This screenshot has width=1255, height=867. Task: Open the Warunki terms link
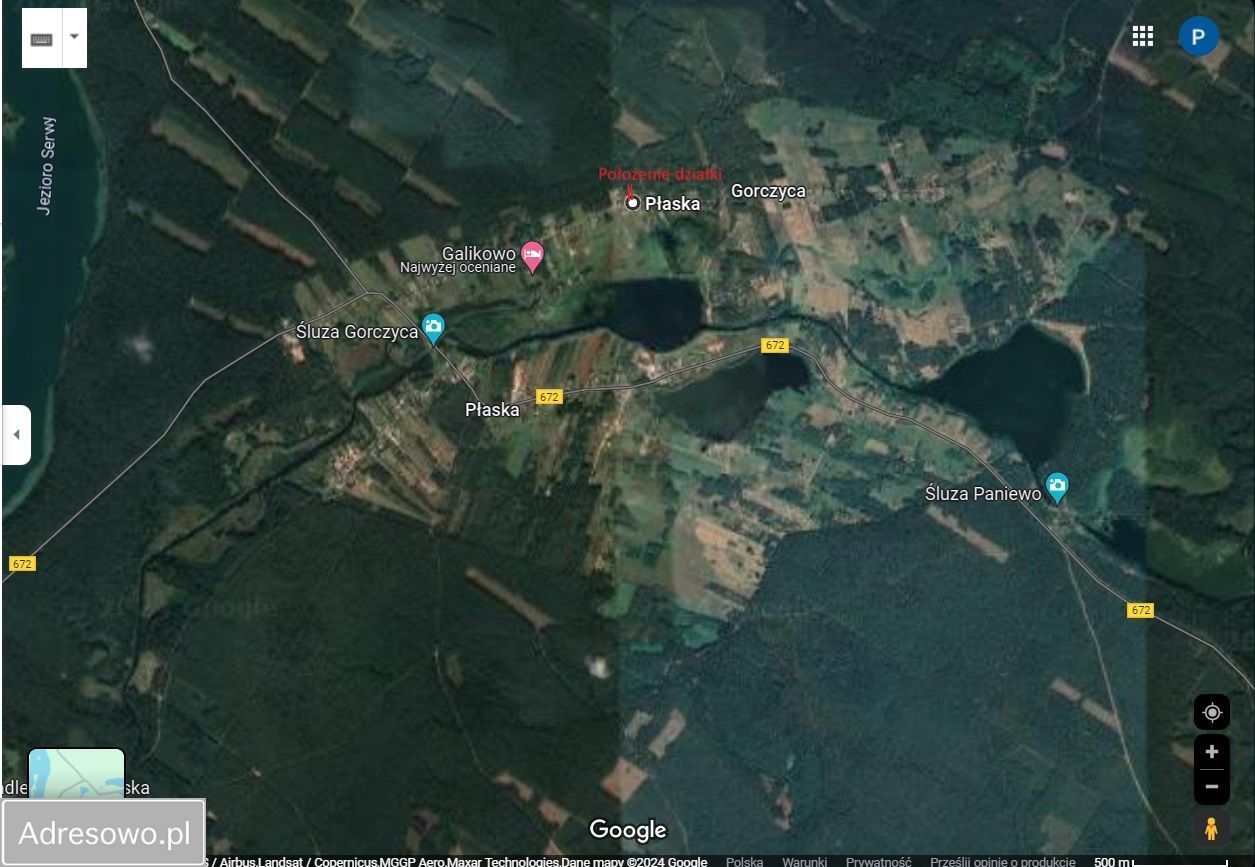click(x=804, y=861)
